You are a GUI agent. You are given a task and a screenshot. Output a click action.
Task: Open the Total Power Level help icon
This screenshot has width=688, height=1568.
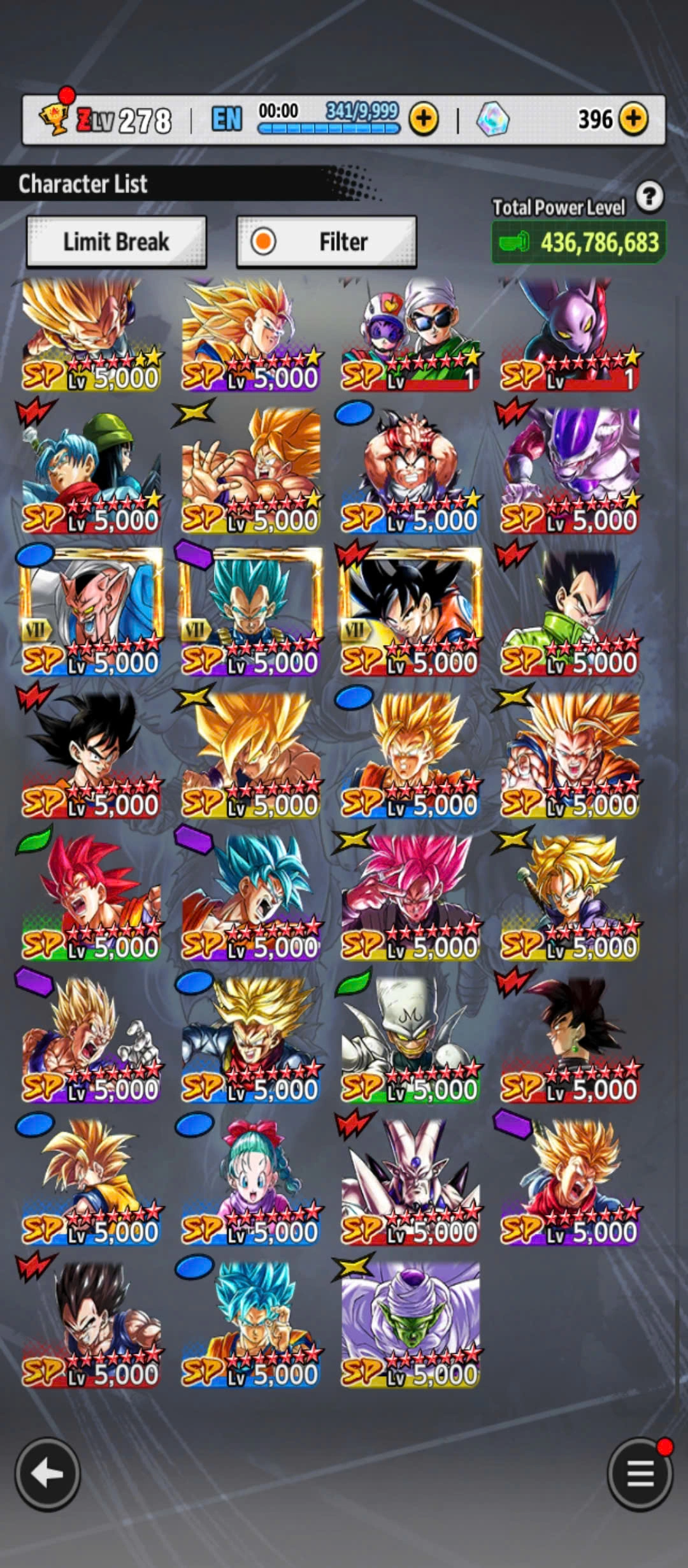[649, 197]
